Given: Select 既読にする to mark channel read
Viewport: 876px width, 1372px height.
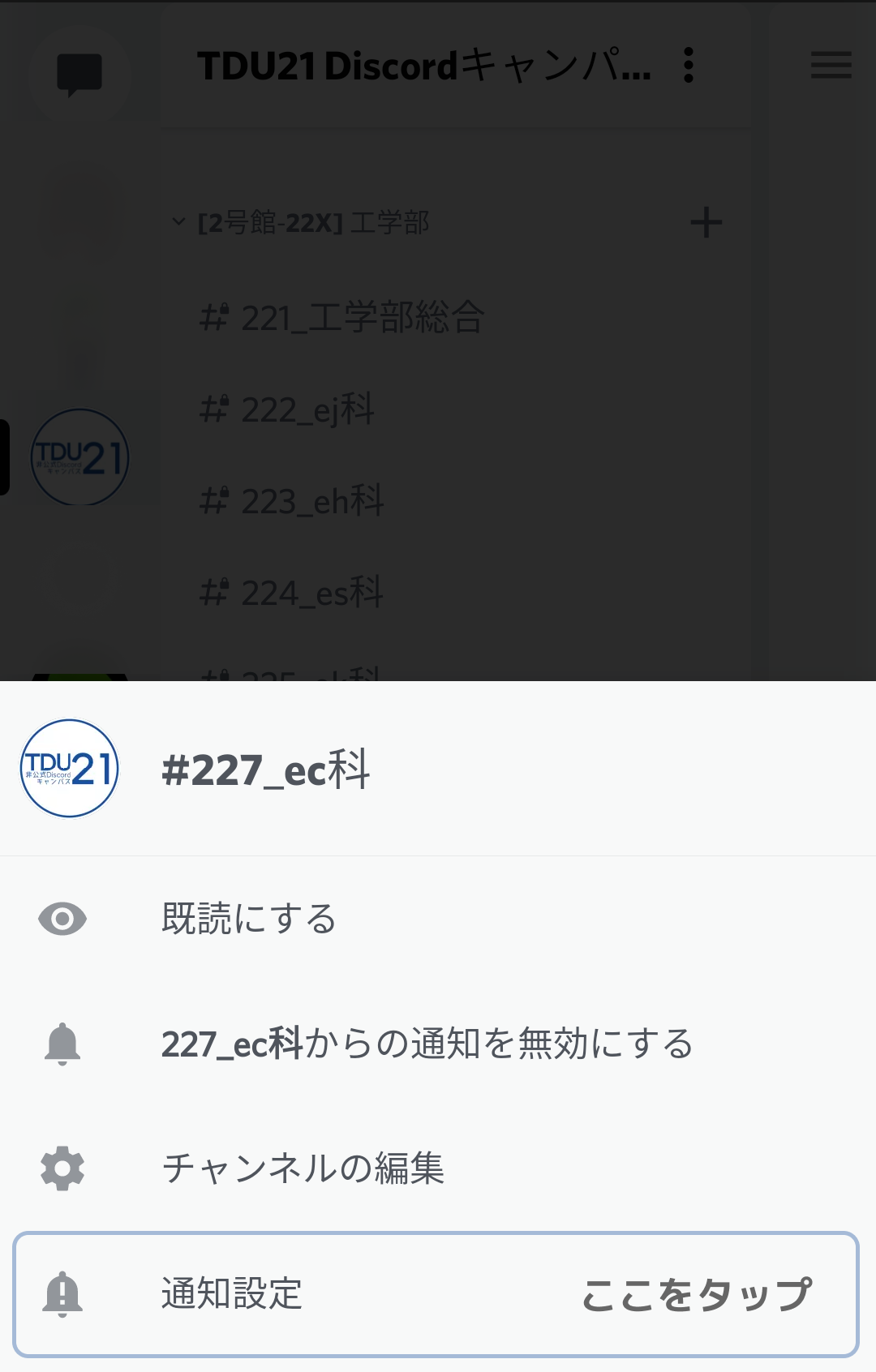Looking at the screenshot, I should pos(248,919).
